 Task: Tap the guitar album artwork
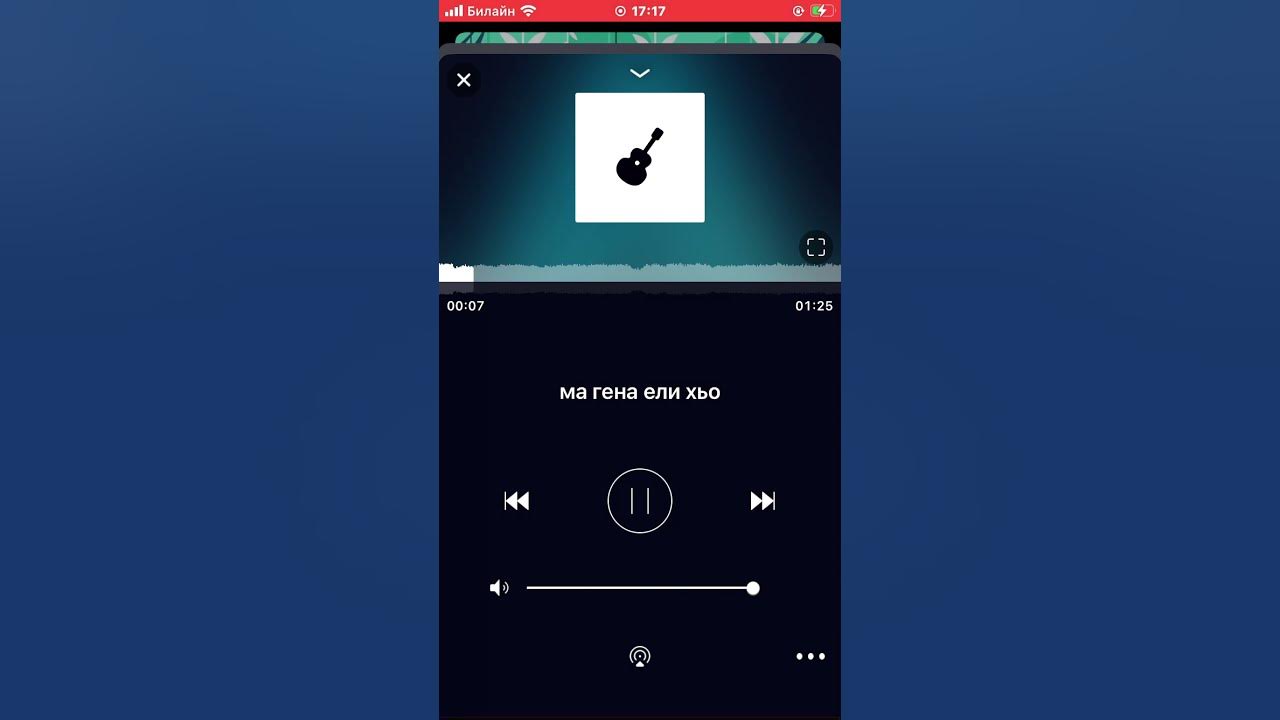pos(640,158)
